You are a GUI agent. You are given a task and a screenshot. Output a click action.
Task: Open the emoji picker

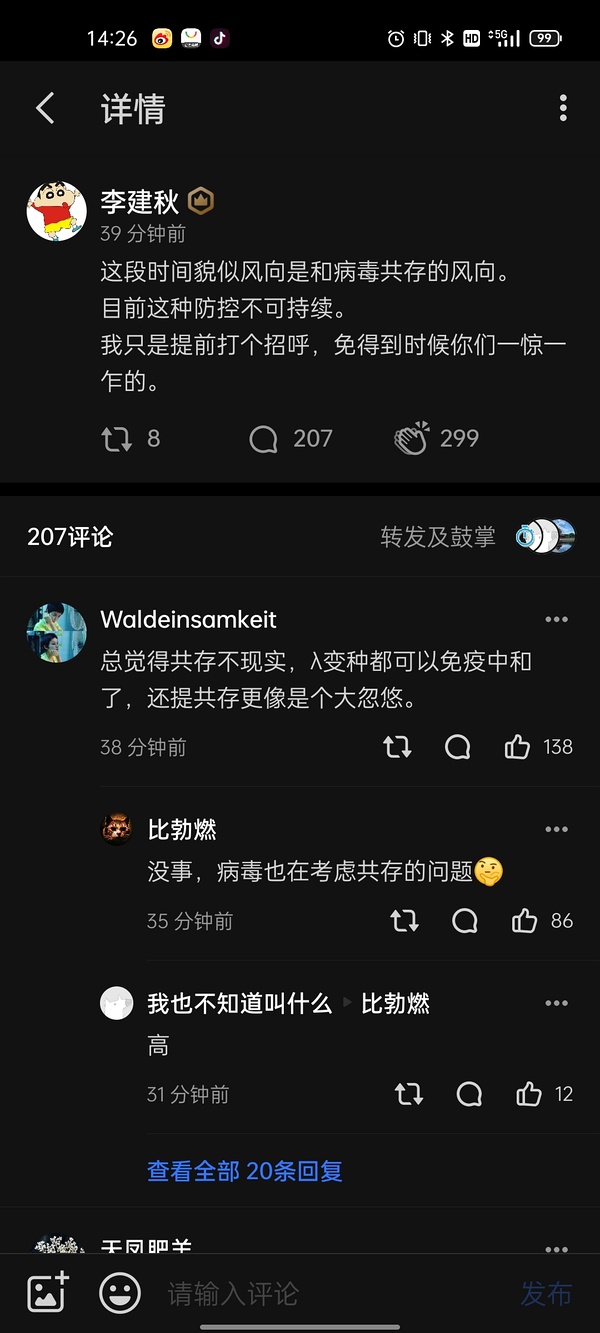pos(120,1293)
